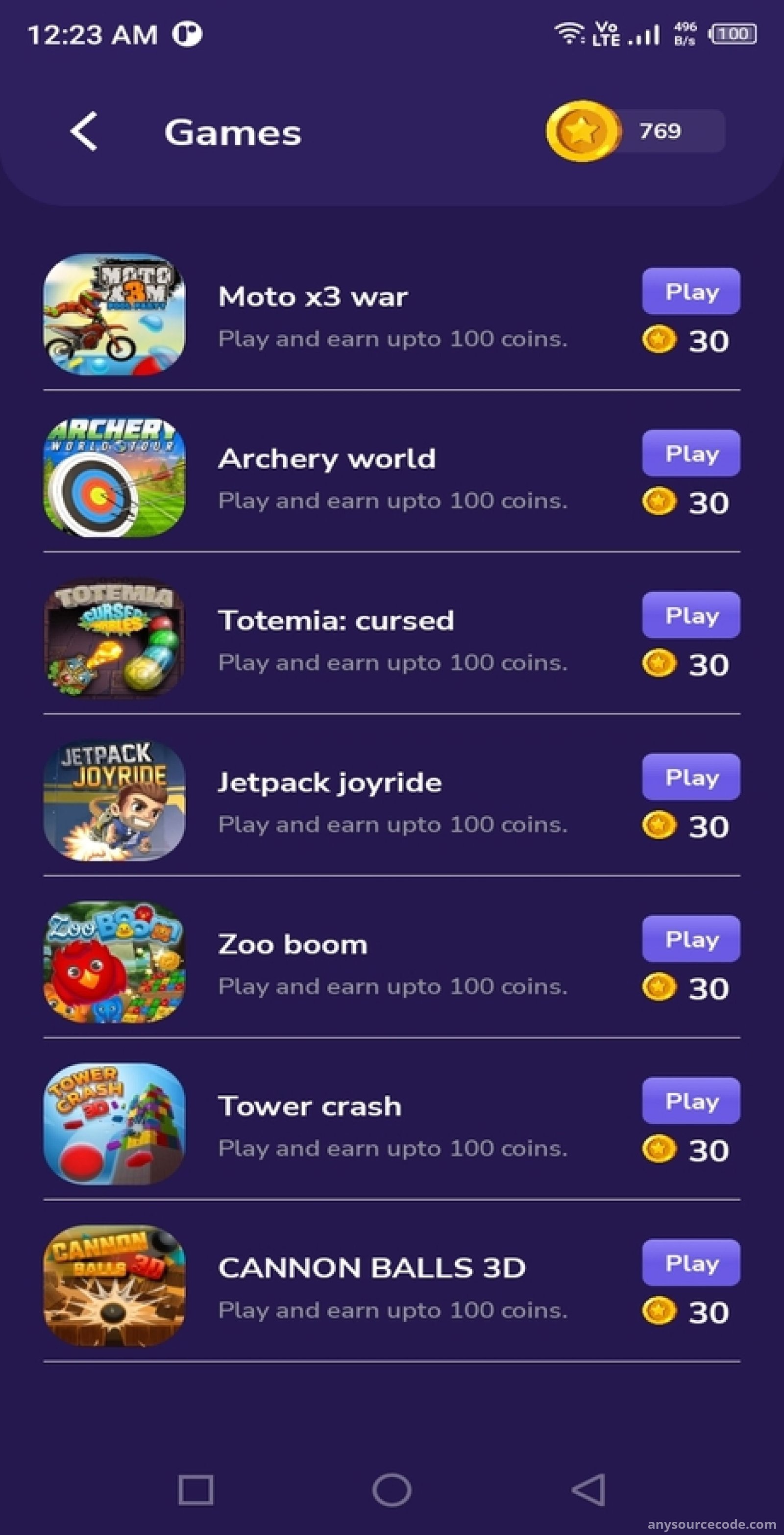Hit Play for Jetpack joyride
The width and height of the screenshot is (784, 1535).
tap(691, 777)
